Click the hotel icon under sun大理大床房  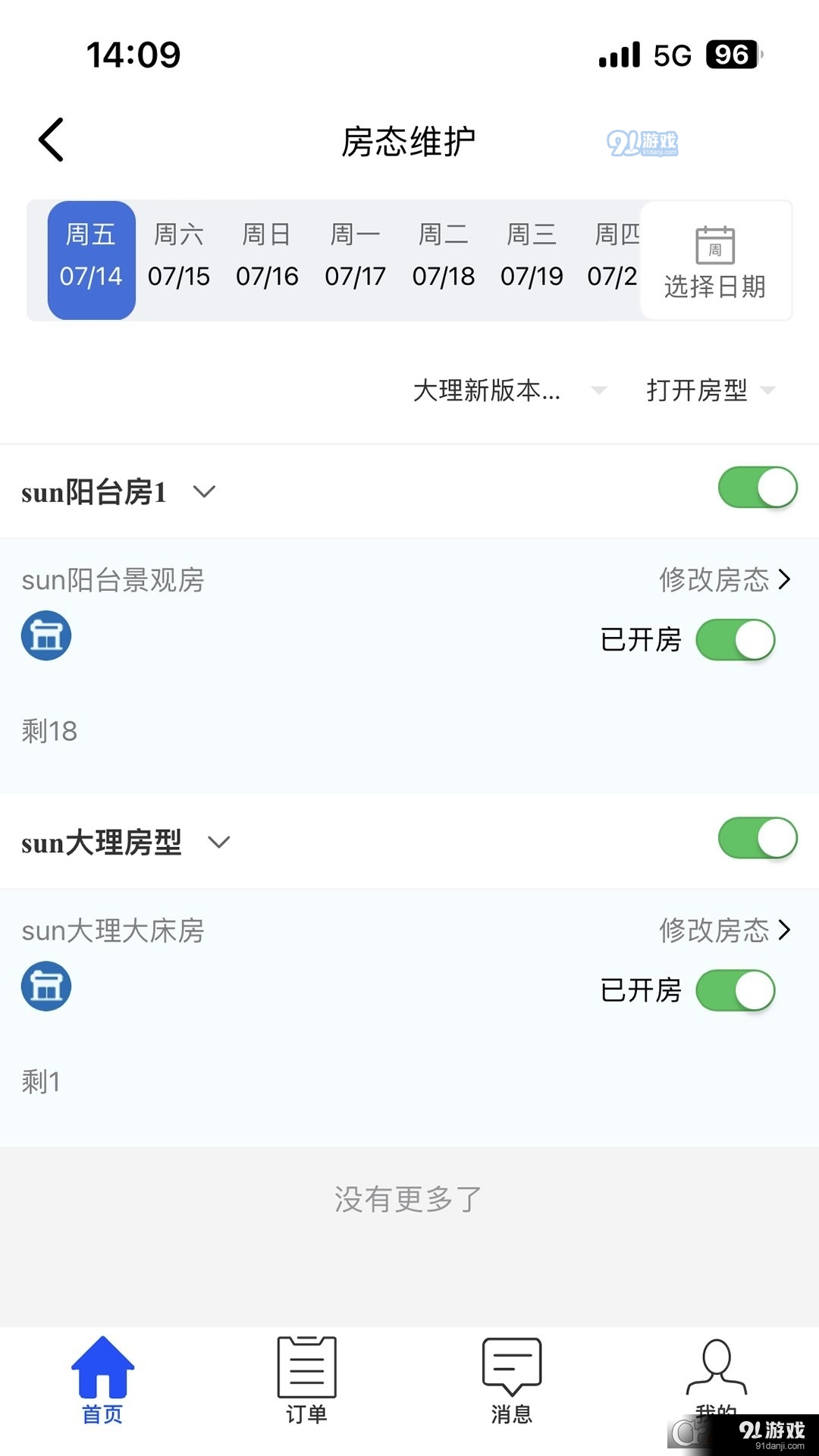[45, 986]
